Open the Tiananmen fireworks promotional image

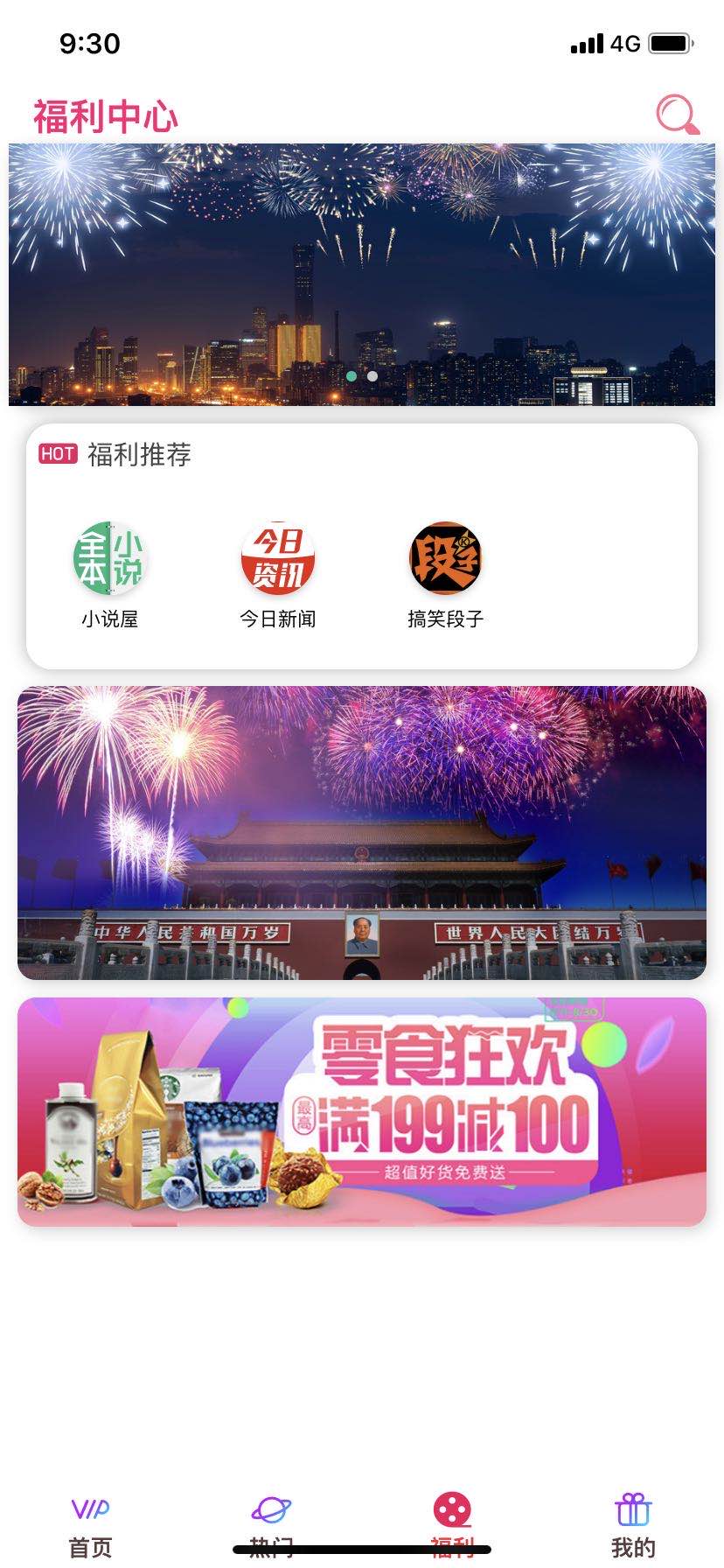coord(362,831)
